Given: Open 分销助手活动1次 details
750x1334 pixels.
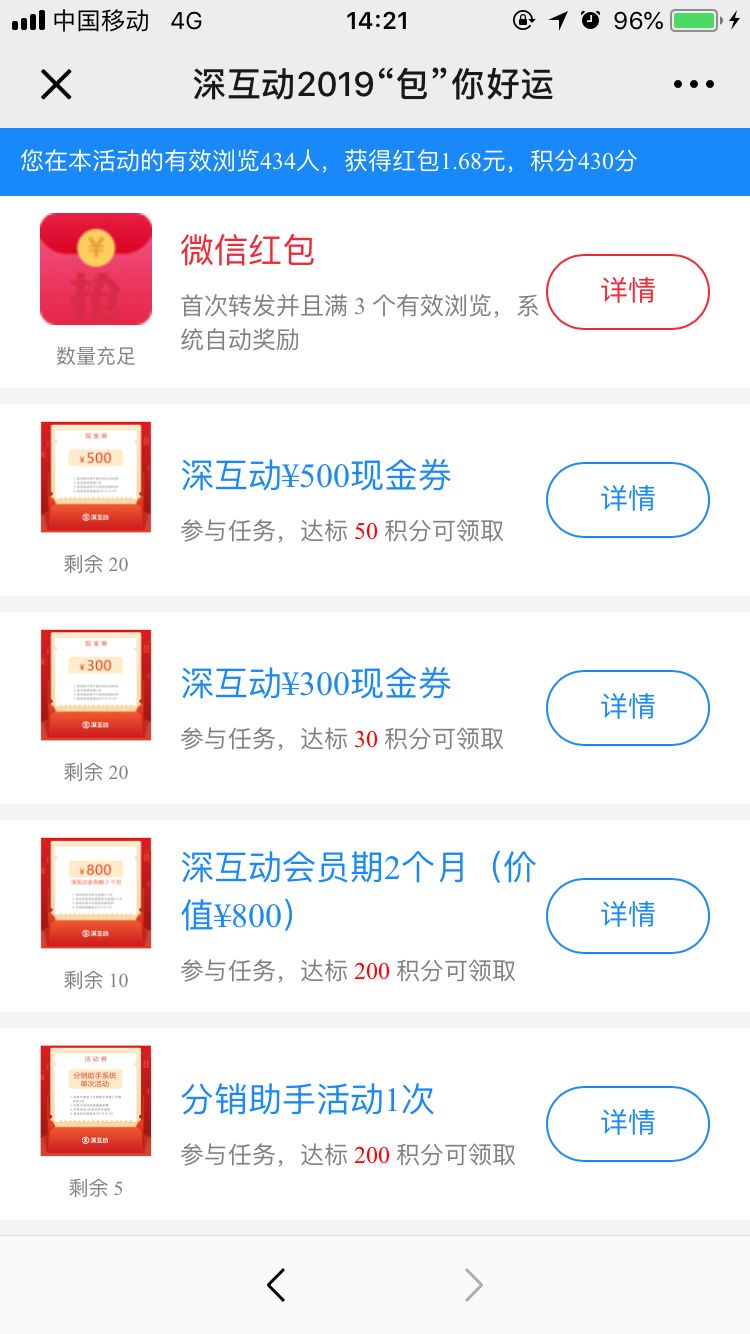Looking at the screenshot, I should (627, 1123).
